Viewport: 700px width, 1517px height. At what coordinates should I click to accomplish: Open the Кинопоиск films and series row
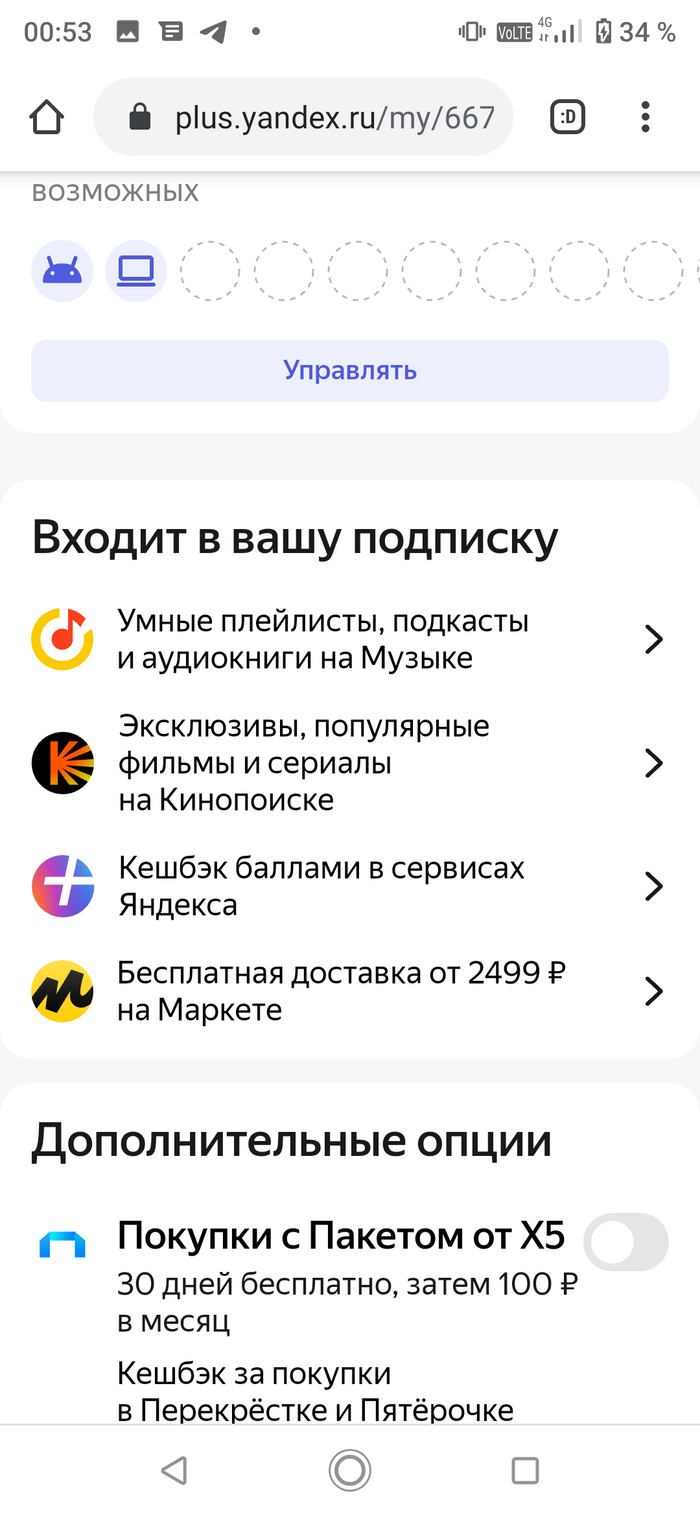[x=350, y=763]
